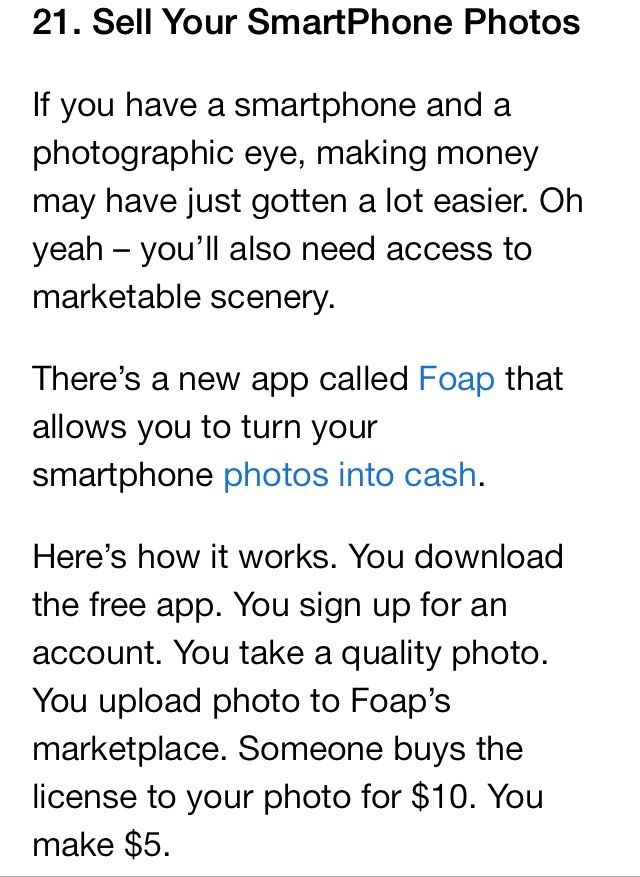
Task: Follow the 'photos into cash' link
Action: 350,474
